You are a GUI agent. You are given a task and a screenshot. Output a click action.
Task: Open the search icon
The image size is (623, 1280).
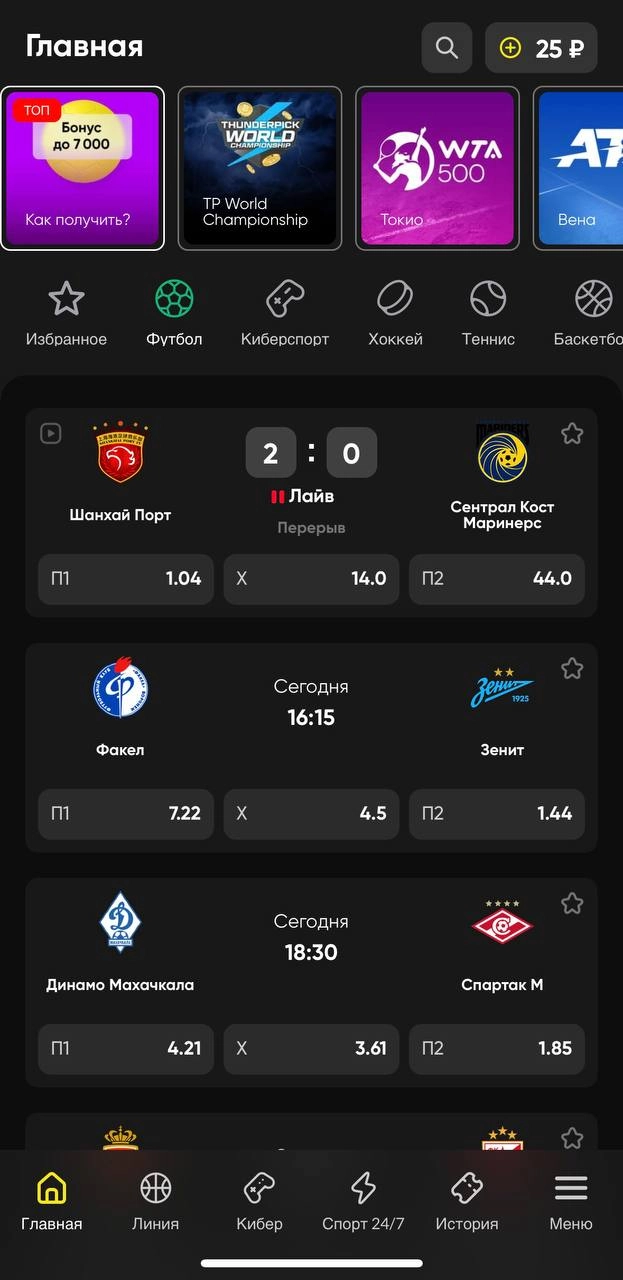(x=446, y=48)
